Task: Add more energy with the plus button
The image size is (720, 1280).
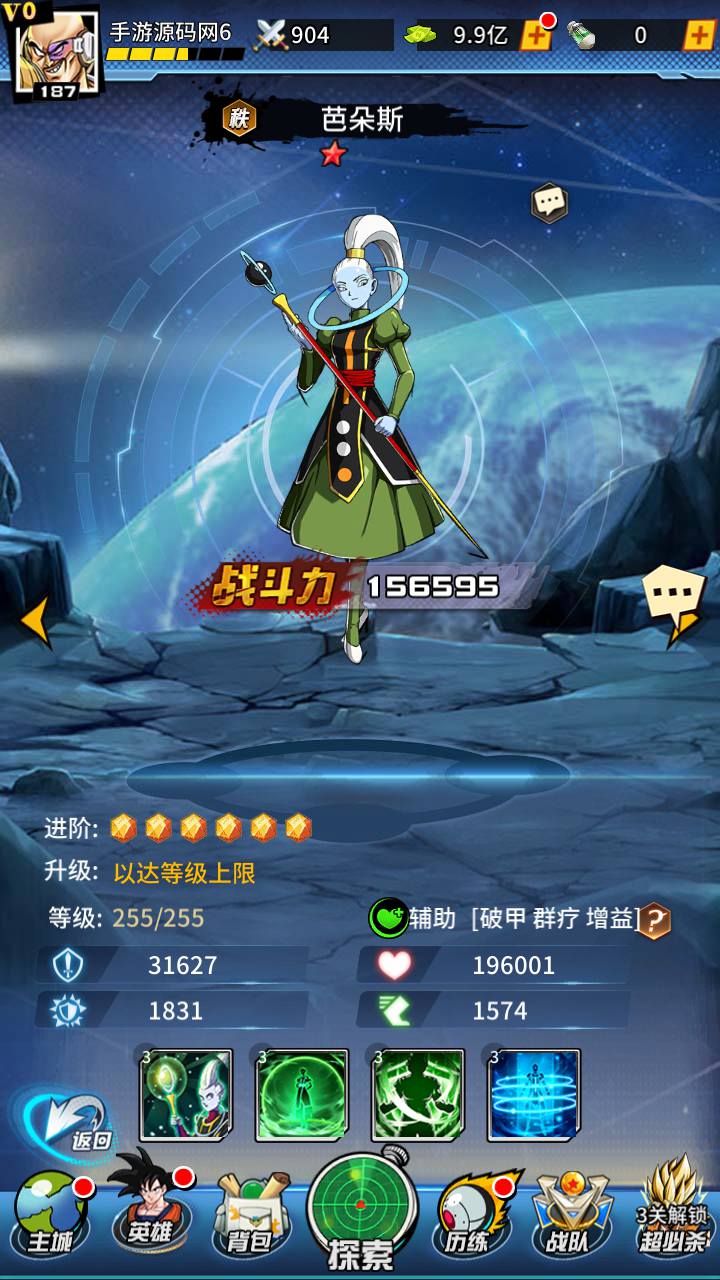Action: (697, 36)
